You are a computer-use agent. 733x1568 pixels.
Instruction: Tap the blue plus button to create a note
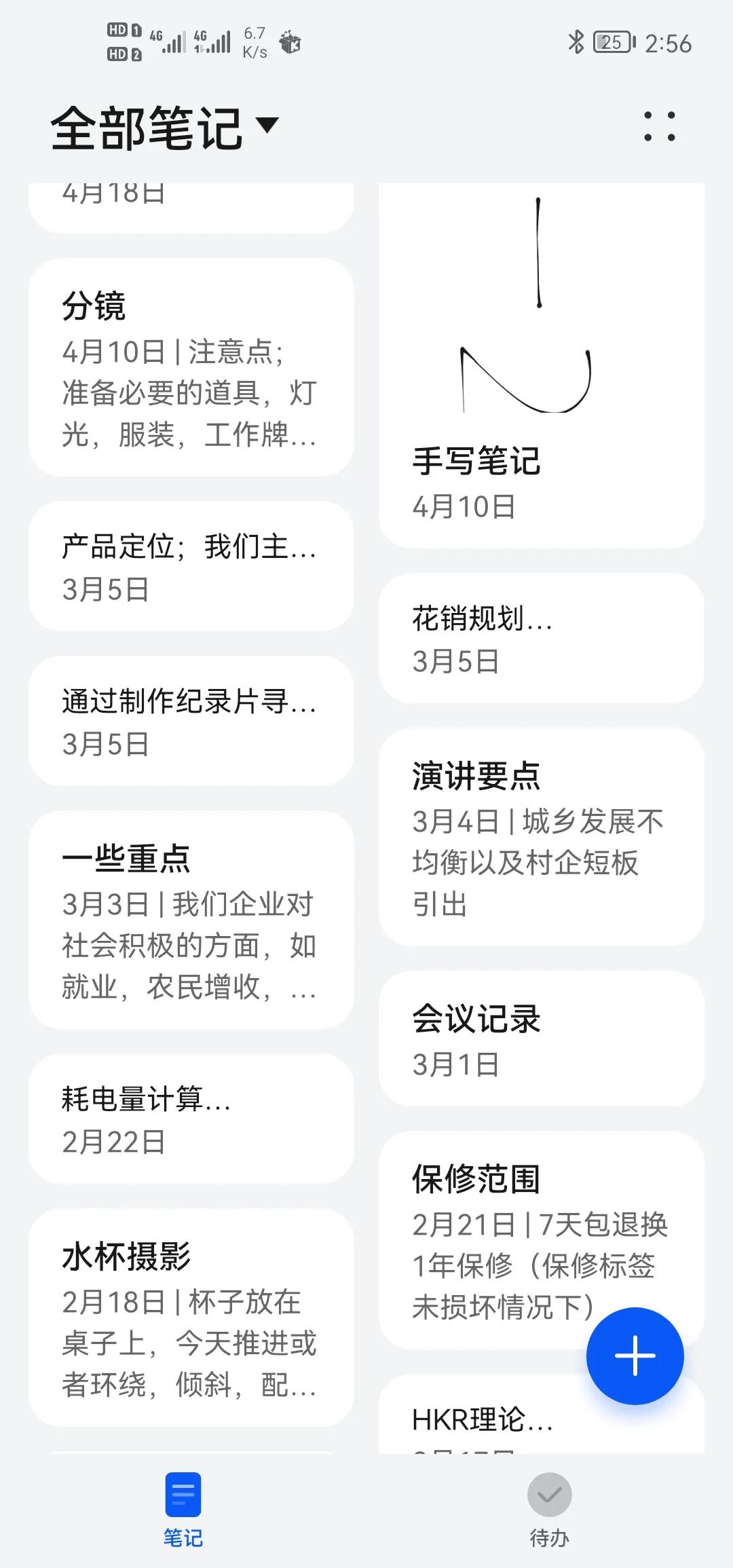tap(634, 1356)
